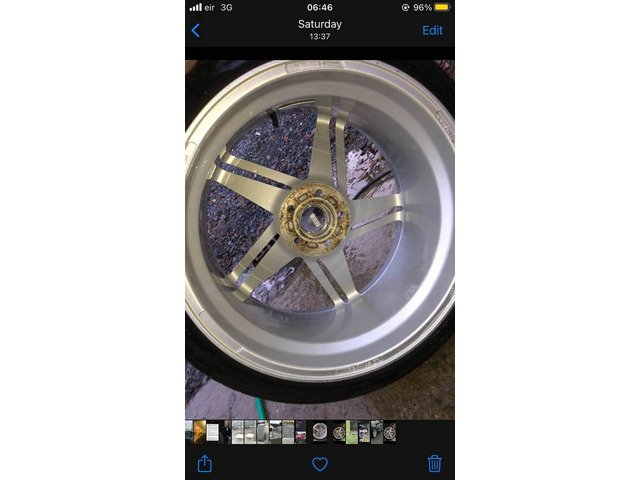Image resolution: width=640 pixels, height=480 pixels.
Task: Favorite the photo with the heart
Action: (320, 464)
